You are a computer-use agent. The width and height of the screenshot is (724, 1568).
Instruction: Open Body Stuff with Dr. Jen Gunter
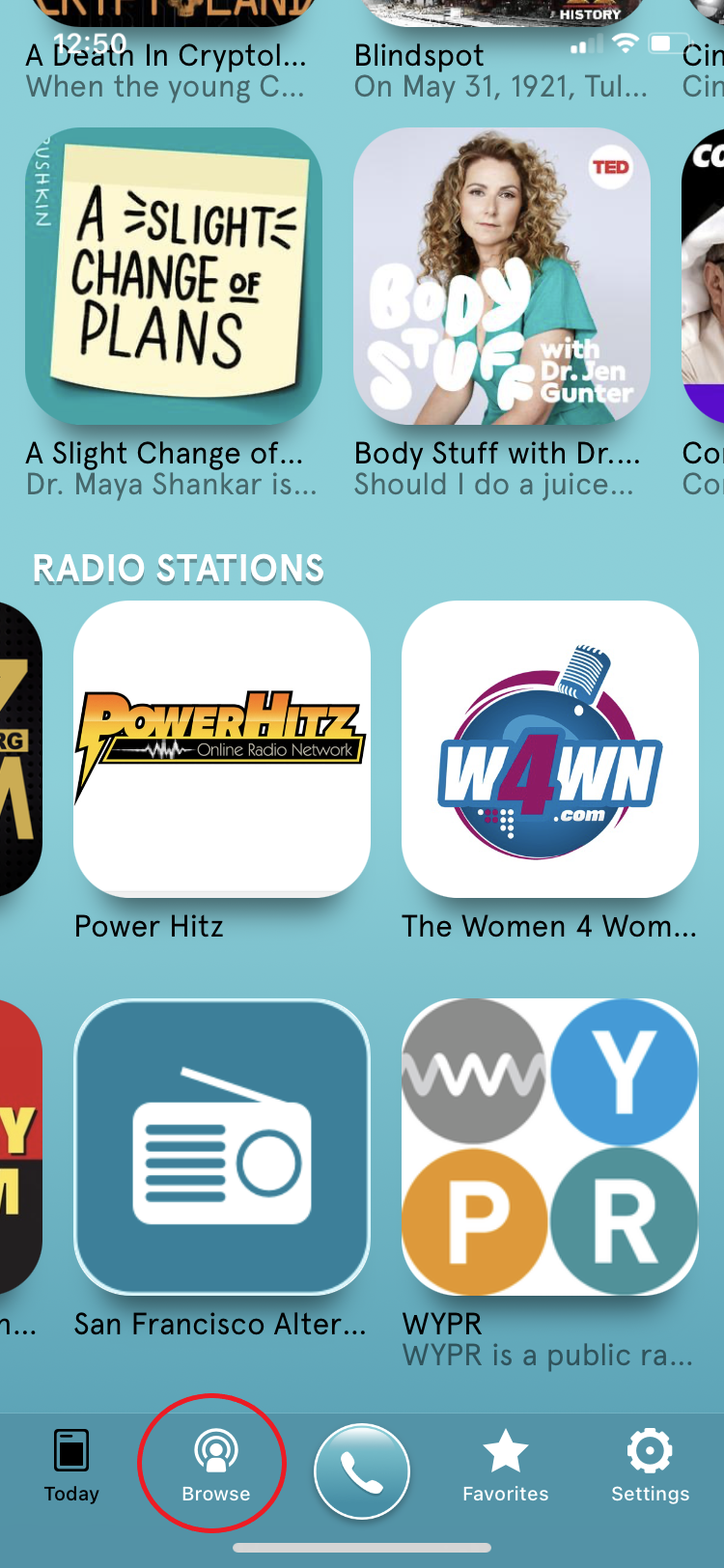pyautogui.click(x=501, y=276)
